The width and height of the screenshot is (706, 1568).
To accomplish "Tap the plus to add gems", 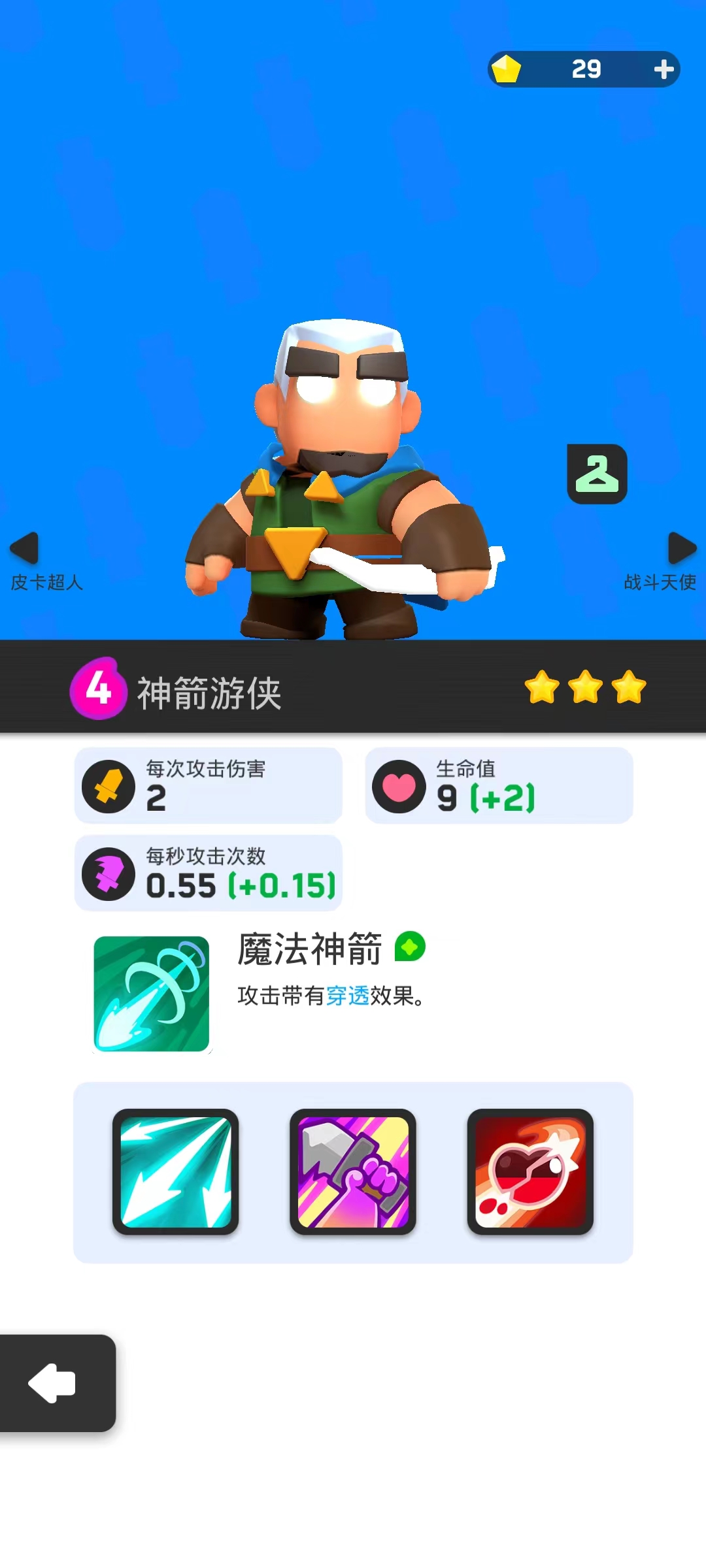I will [663, 69].
